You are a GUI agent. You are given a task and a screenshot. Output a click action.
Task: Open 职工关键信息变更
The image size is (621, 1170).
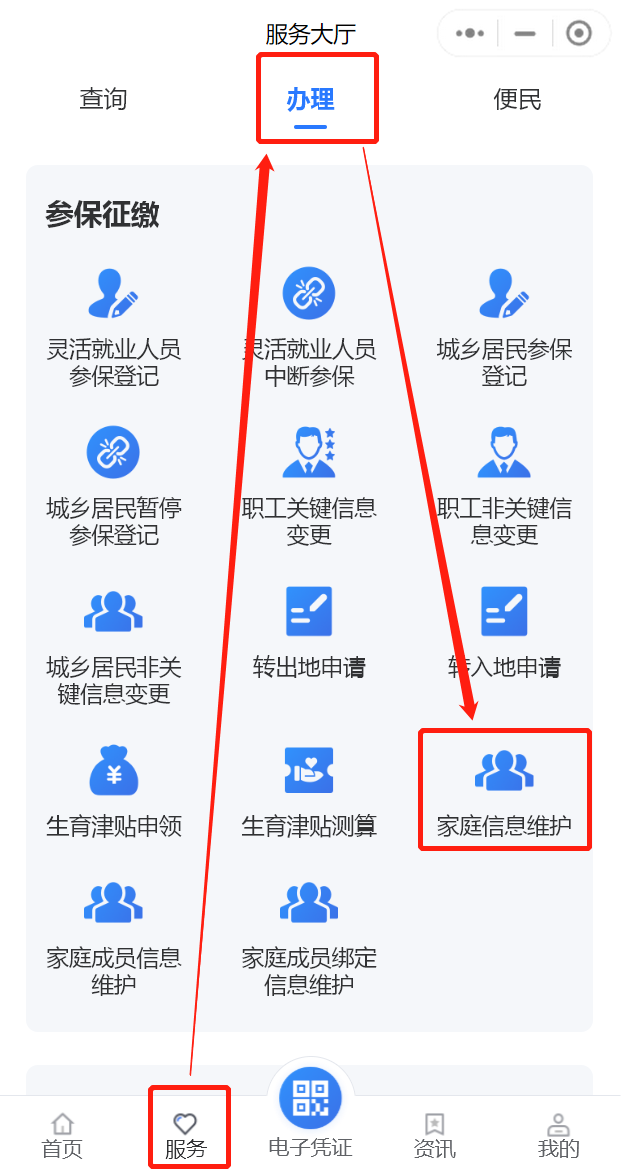[x=309, y=485]
